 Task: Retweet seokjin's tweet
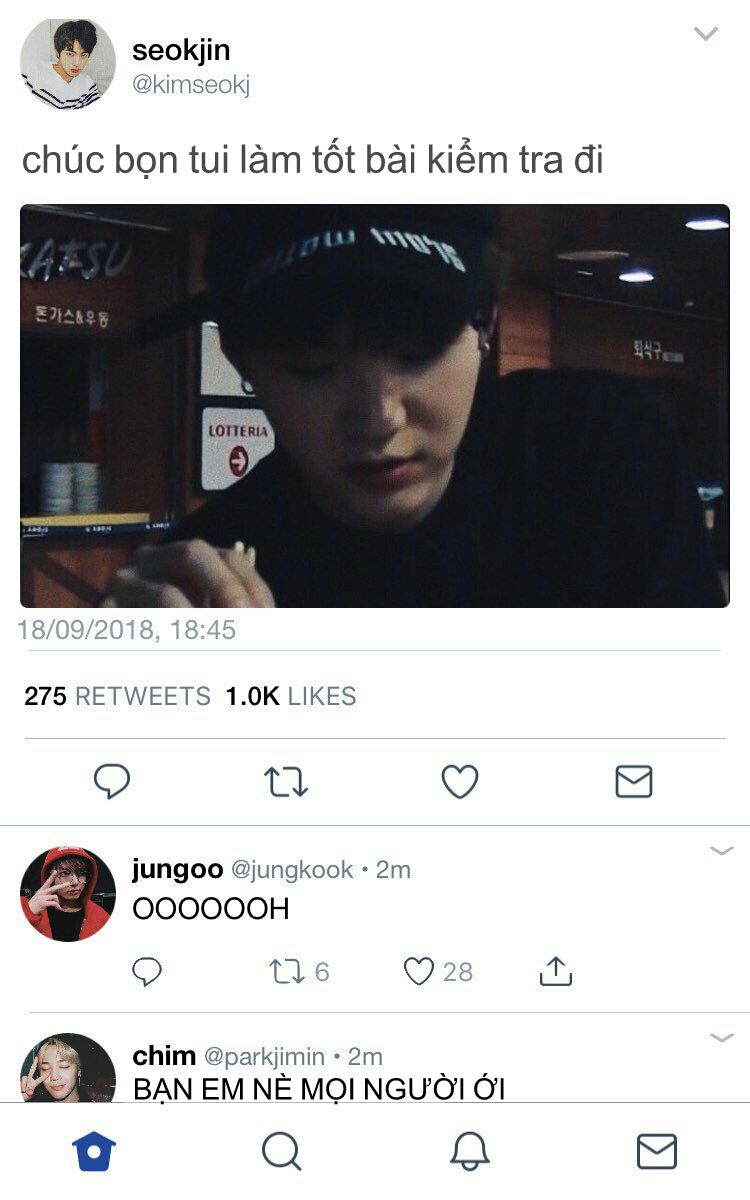pyautogui.click(x=286, y=782)
